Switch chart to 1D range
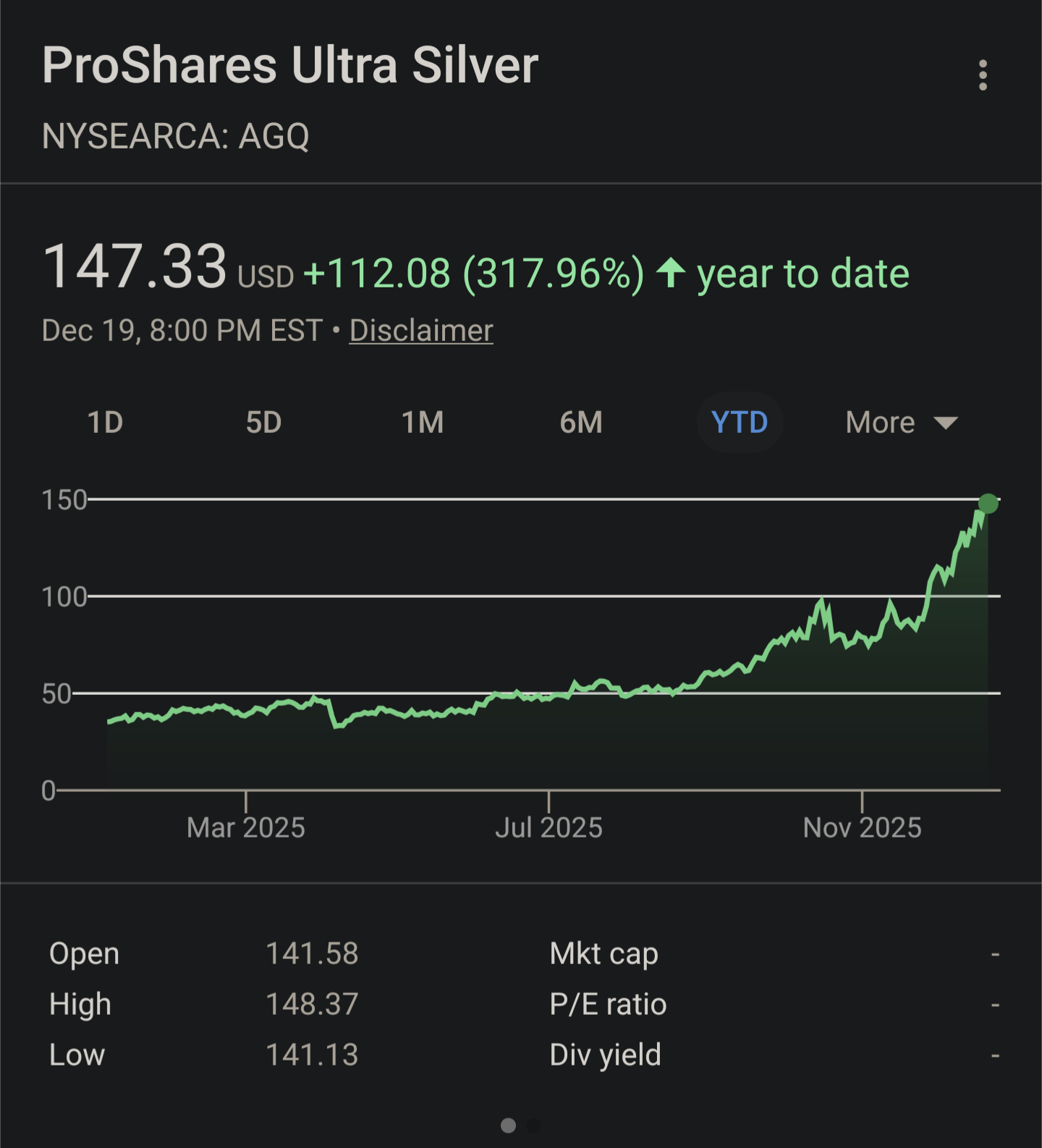Image resolution: width=1042 pixels, height=1148 pixels. click(x=105, y=423)
